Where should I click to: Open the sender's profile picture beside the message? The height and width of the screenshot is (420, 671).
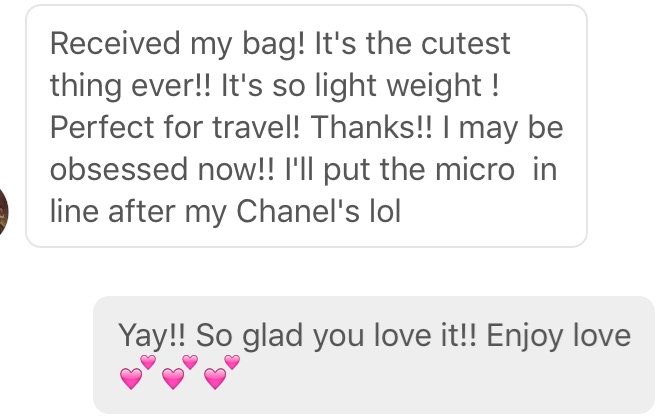tap(4, 213)
